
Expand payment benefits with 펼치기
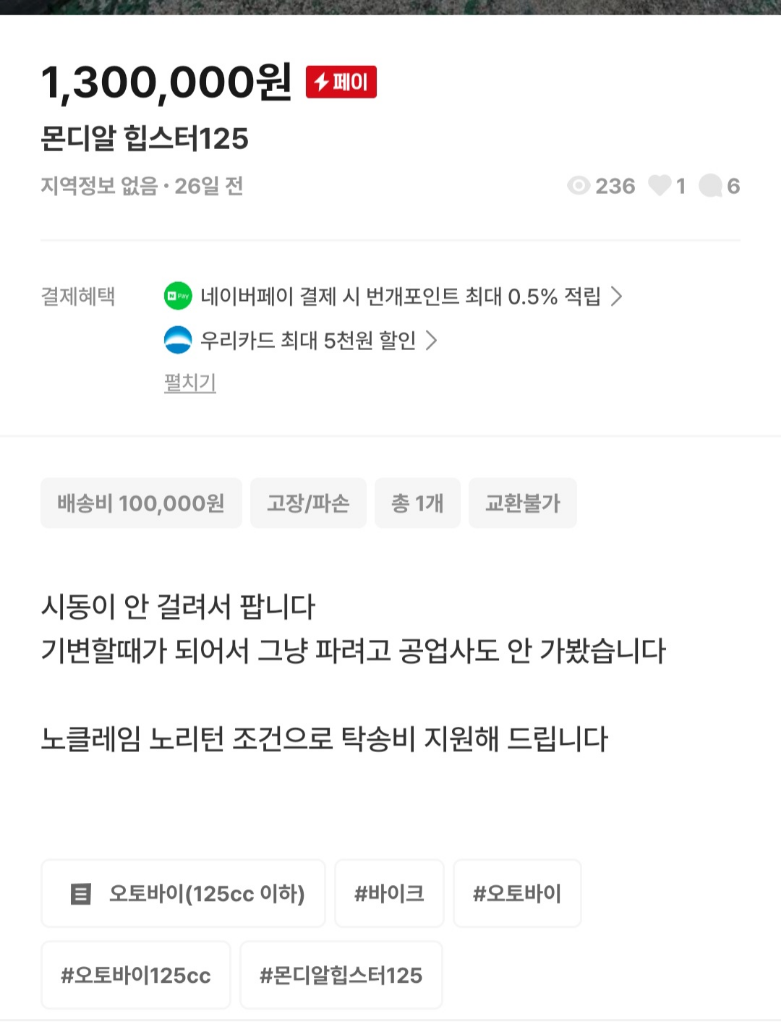pyautogui.click(x=190, y=383)
